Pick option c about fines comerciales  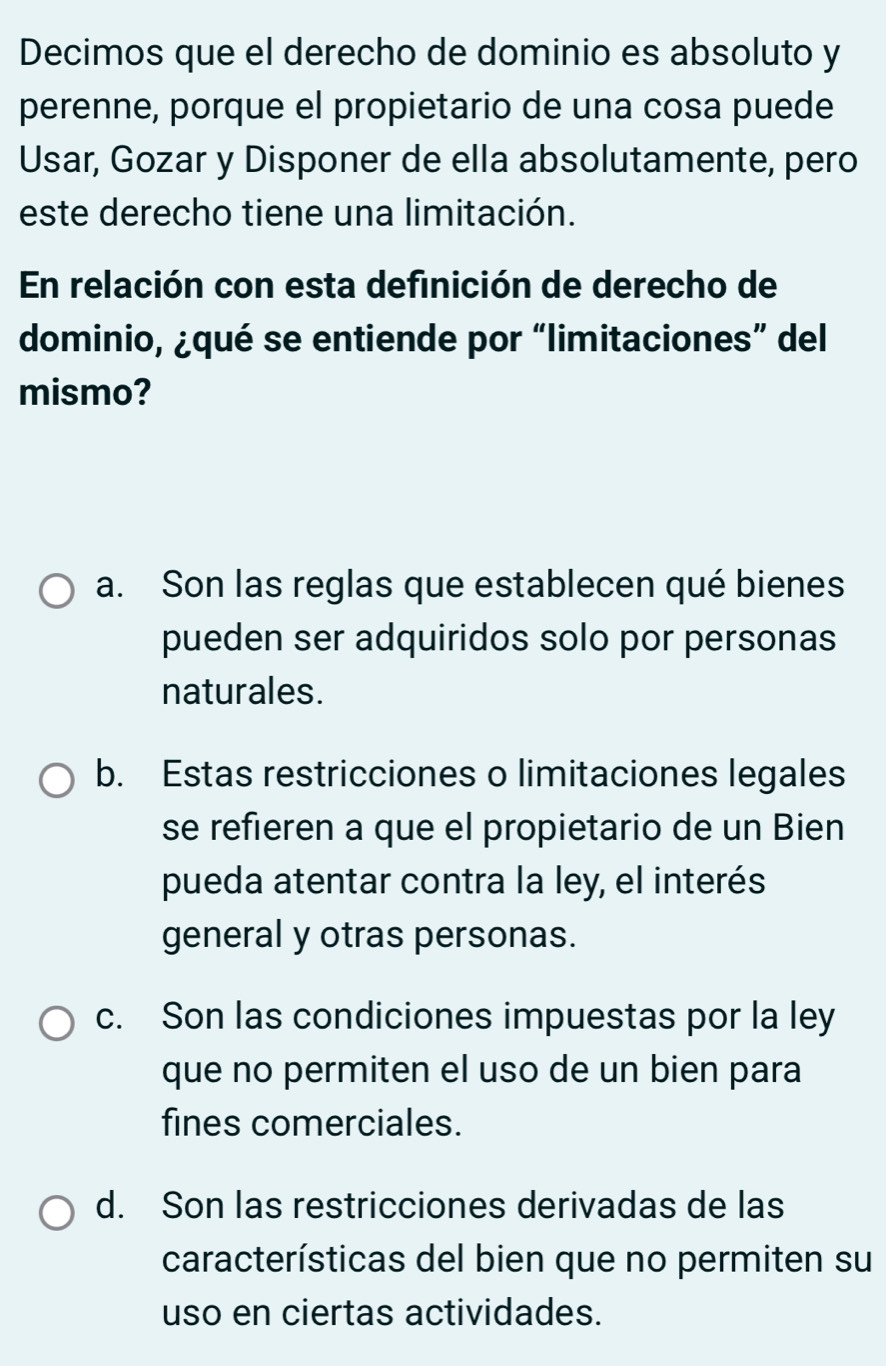(x=58, y=1024)
